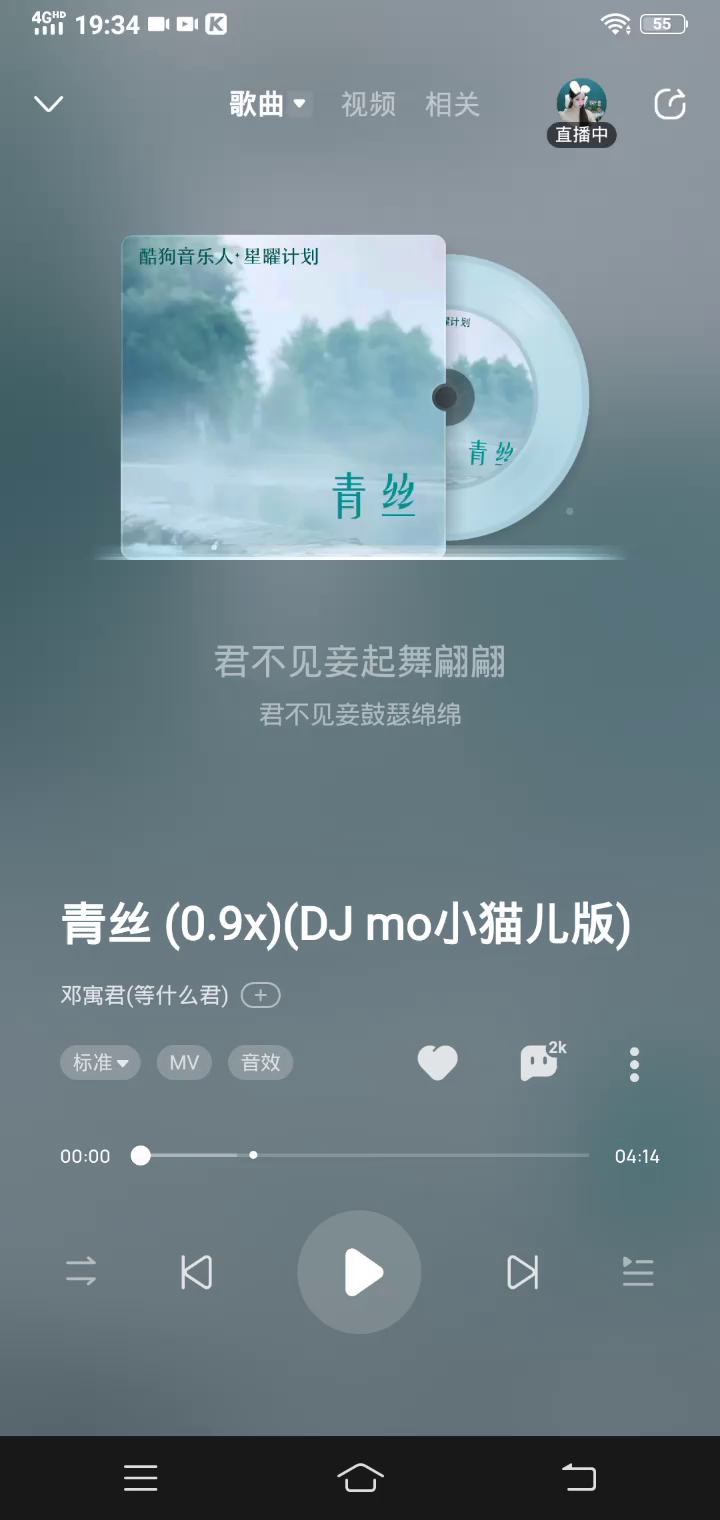The height and width of the screenshot is (1520, 720).
Task: Skip to the next track
Action: (522, 1272)
